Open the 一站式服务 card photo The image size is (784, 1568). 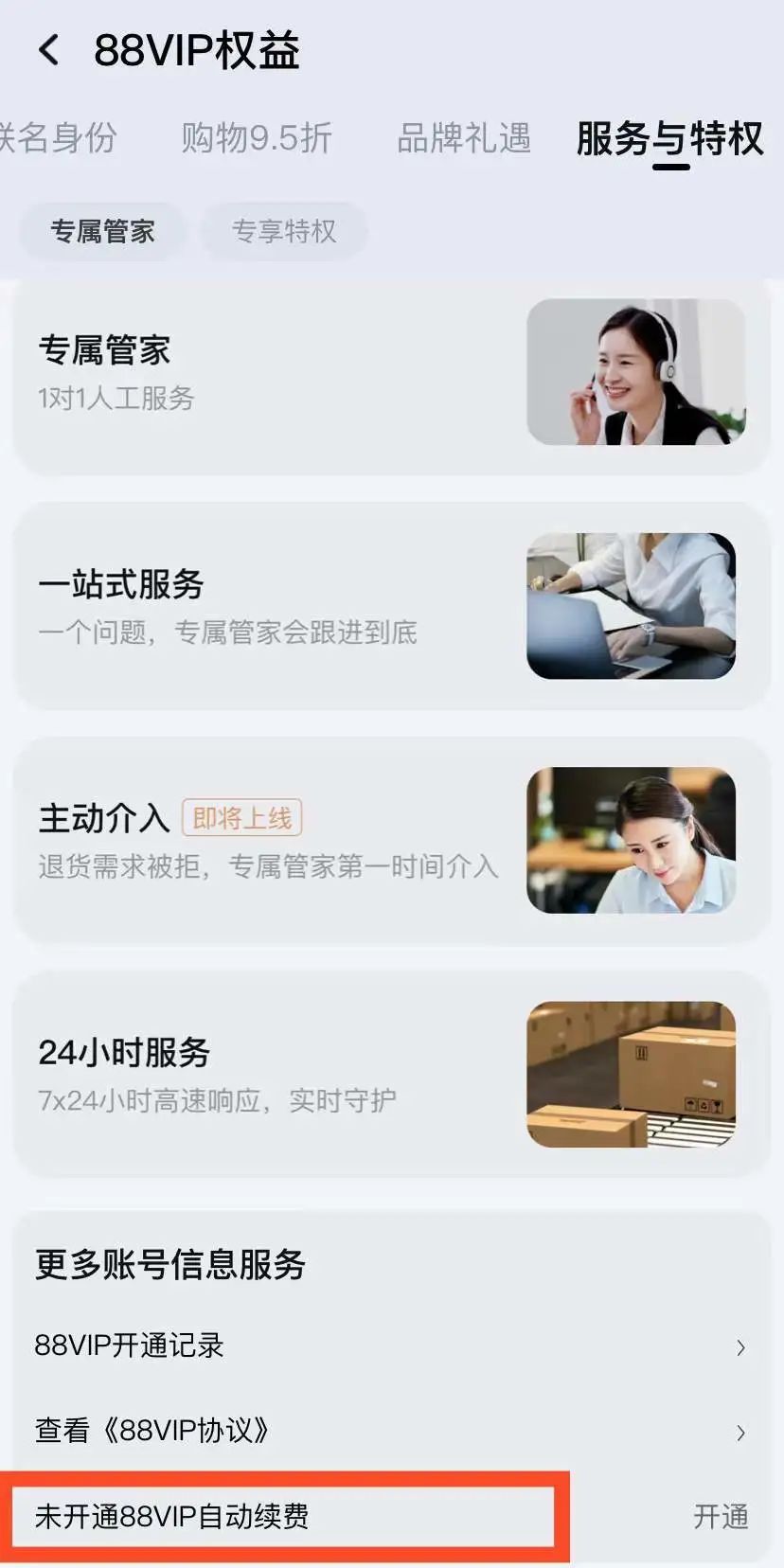coord(630,606)
